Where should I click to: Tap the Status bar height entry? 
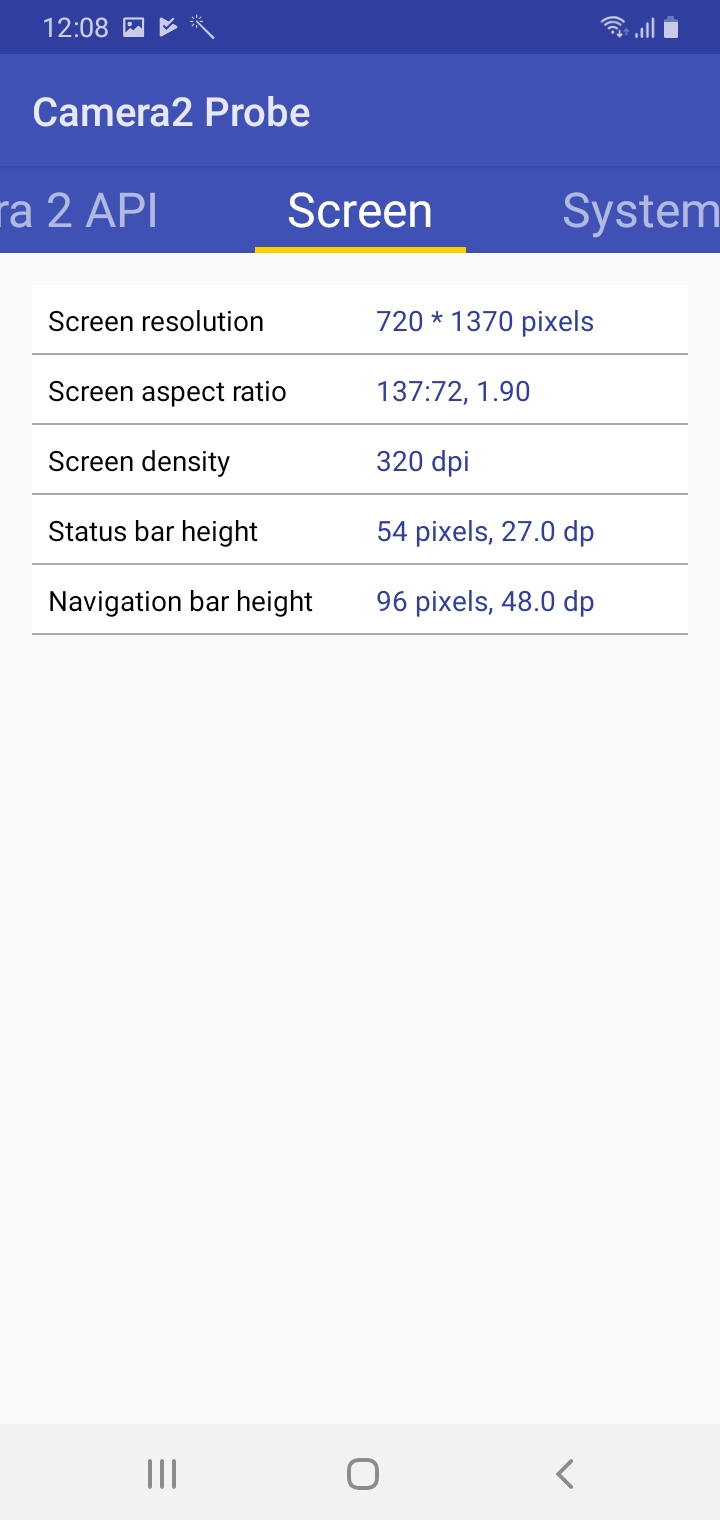coord(360,530)
